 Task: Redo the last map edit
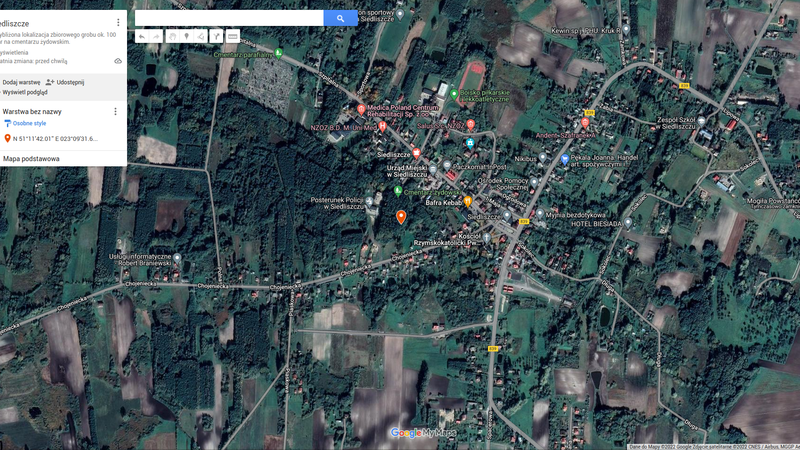coord(156,37)
